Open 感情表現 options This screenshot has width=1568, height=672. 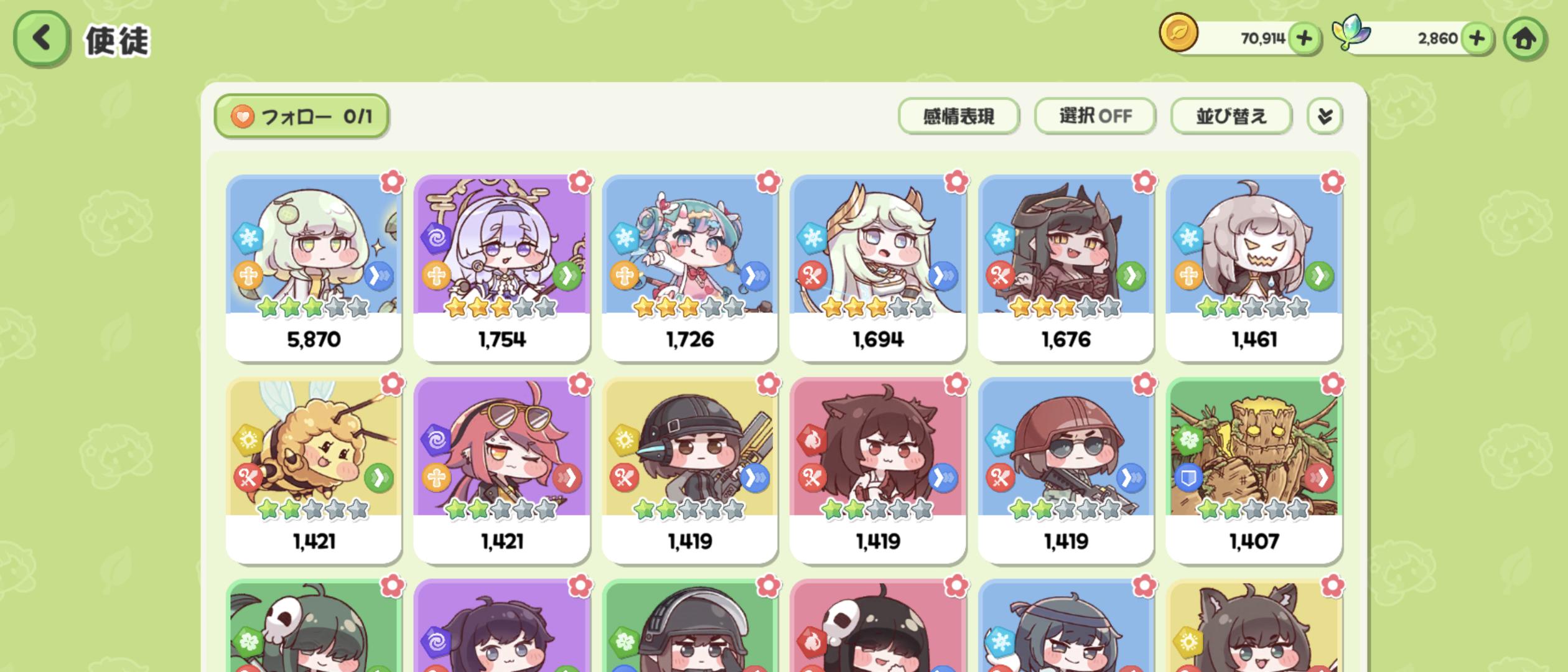[958, 116]
